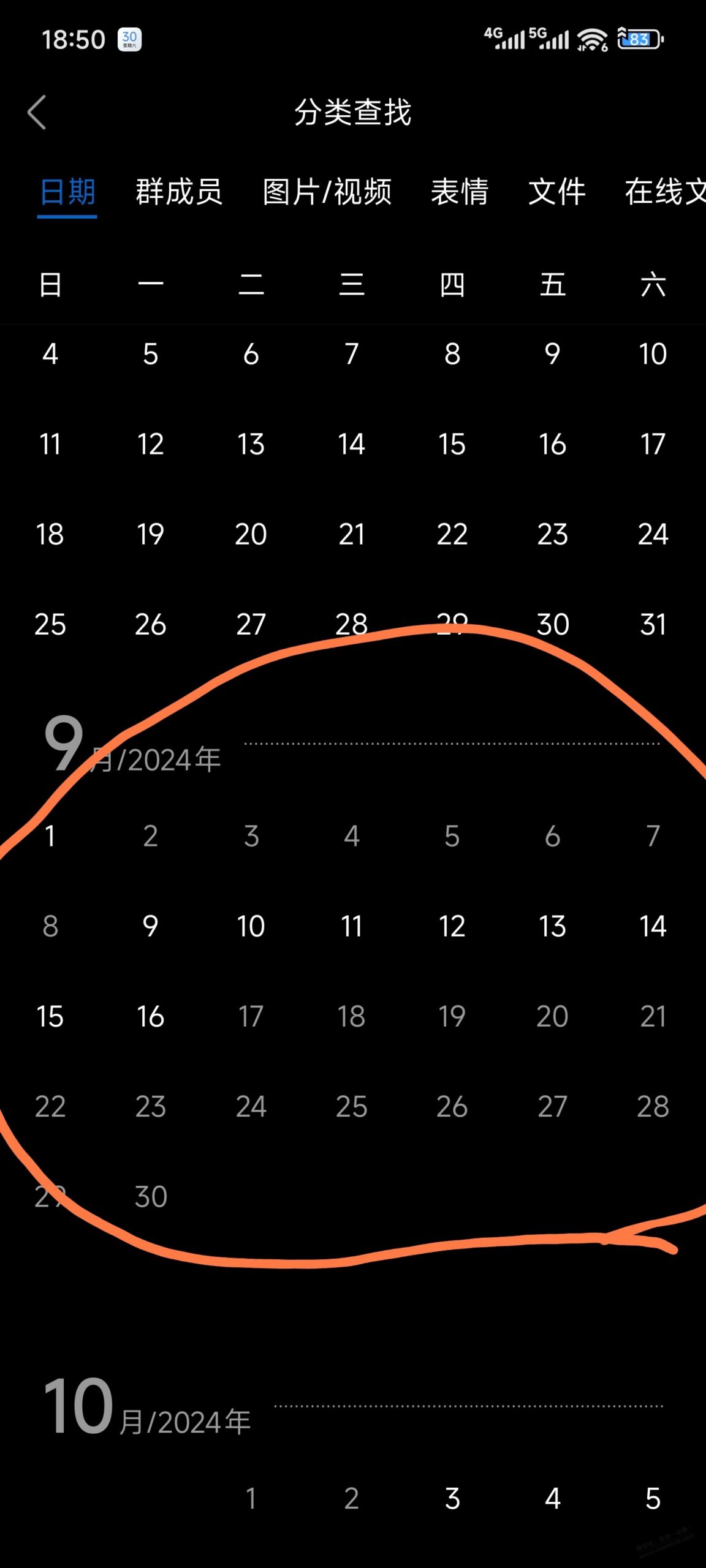Viewport: 706px width, 1568px height.
Task: Choose October 5, 2024
Action: click(x=653, y=1499)
